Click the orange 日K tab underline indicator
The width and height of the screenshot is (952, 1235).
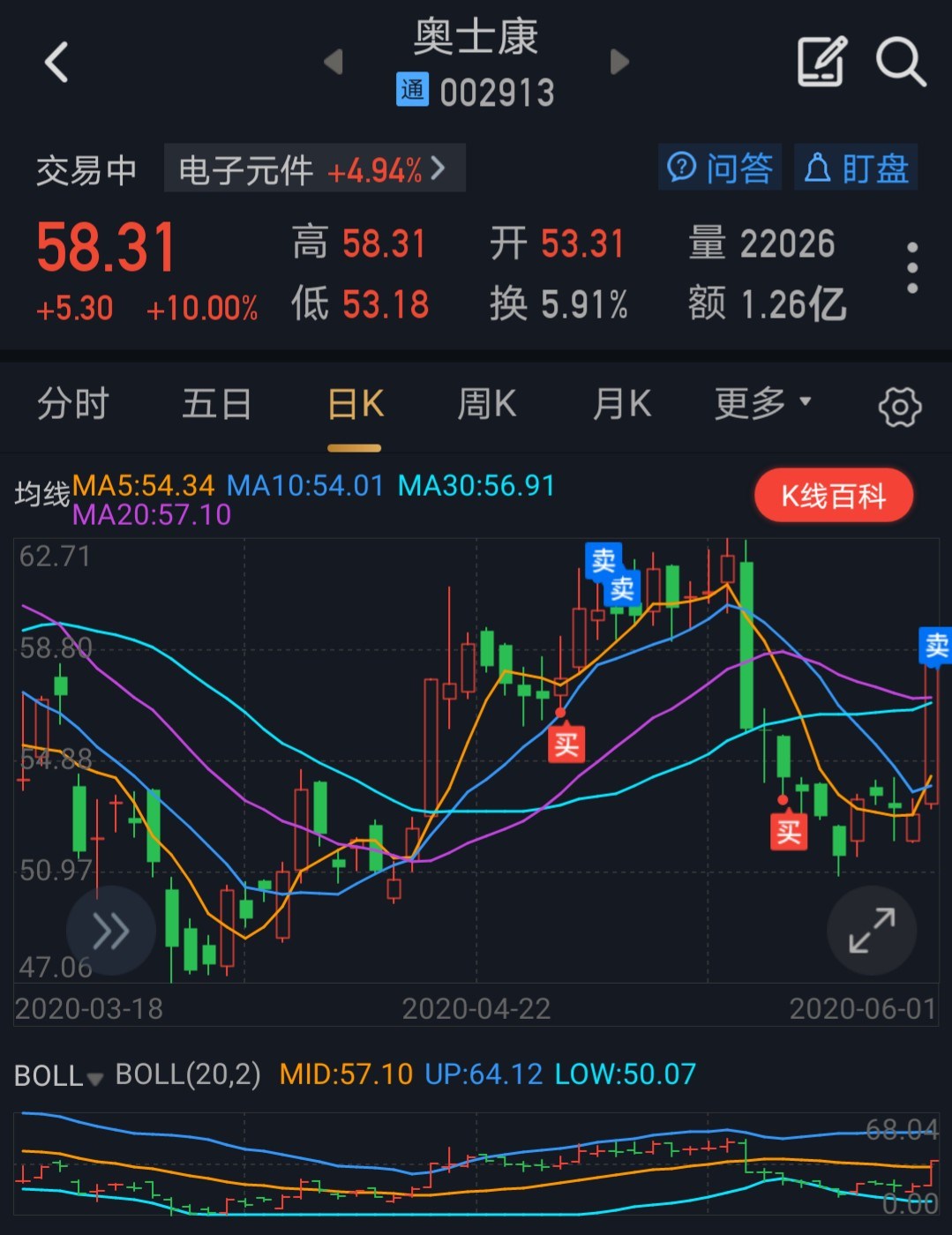(354, 448)
